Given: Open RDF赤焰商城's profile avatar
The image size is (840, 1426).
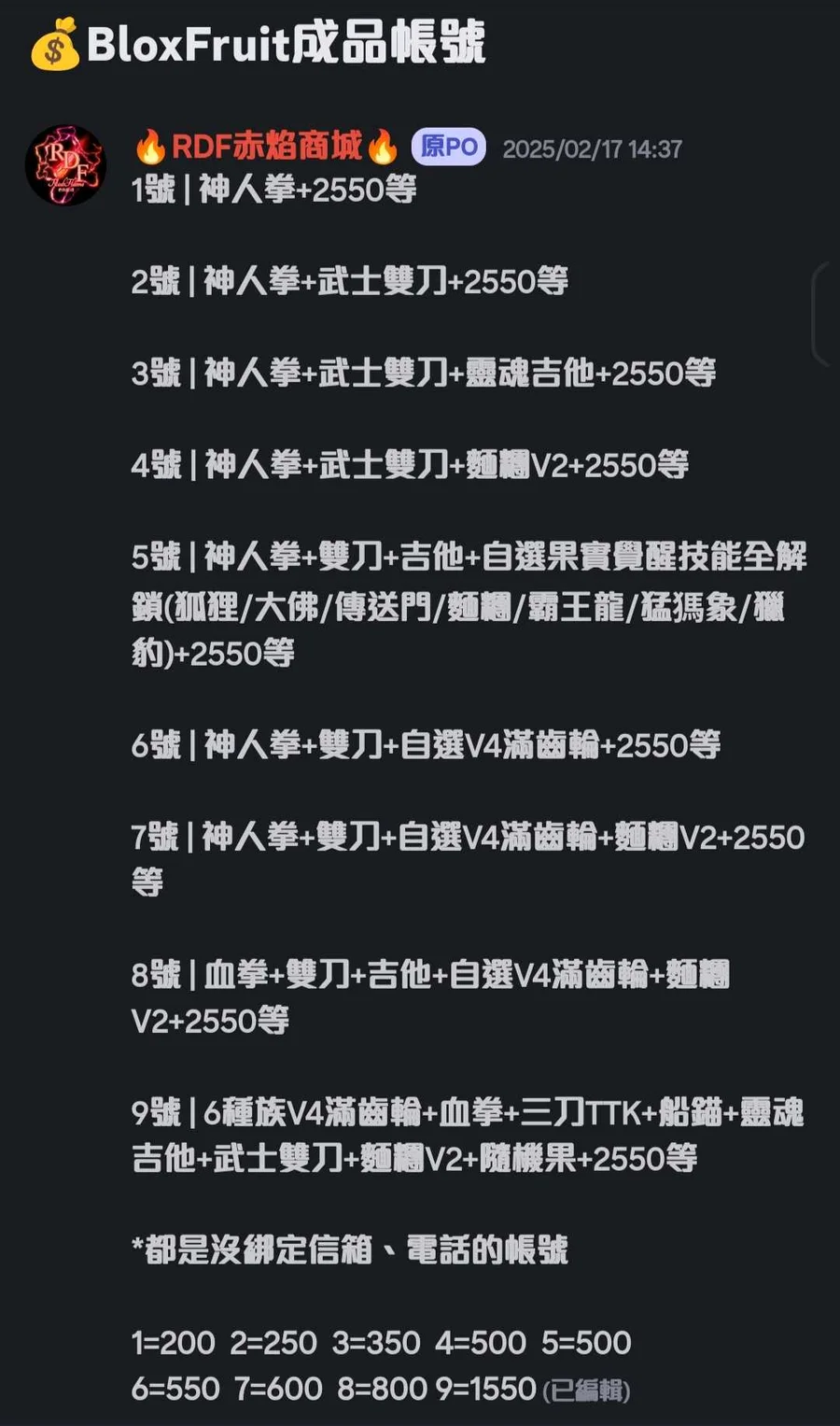Looking at the screenshot, I should point(65,165).
